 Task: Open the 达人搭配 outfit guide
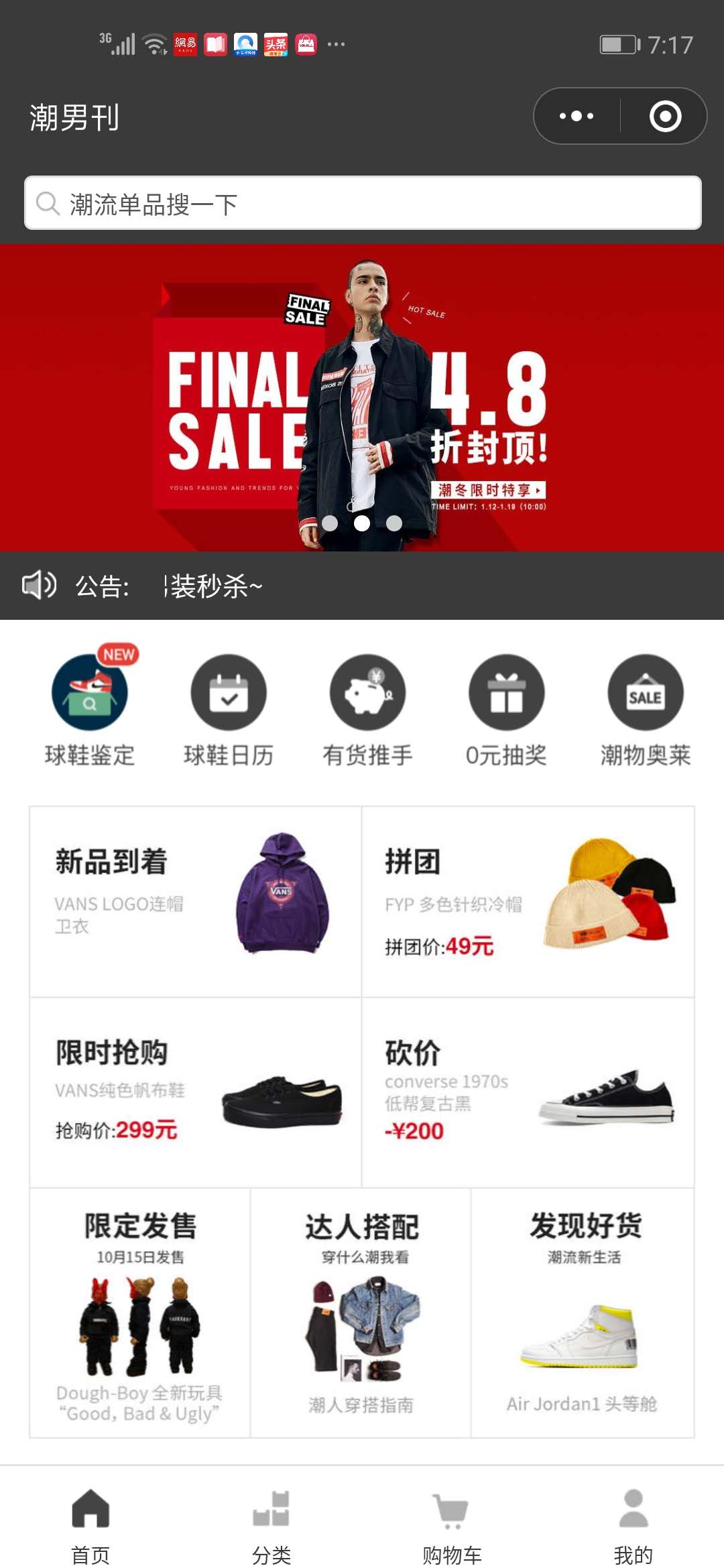pos(361,1313)
